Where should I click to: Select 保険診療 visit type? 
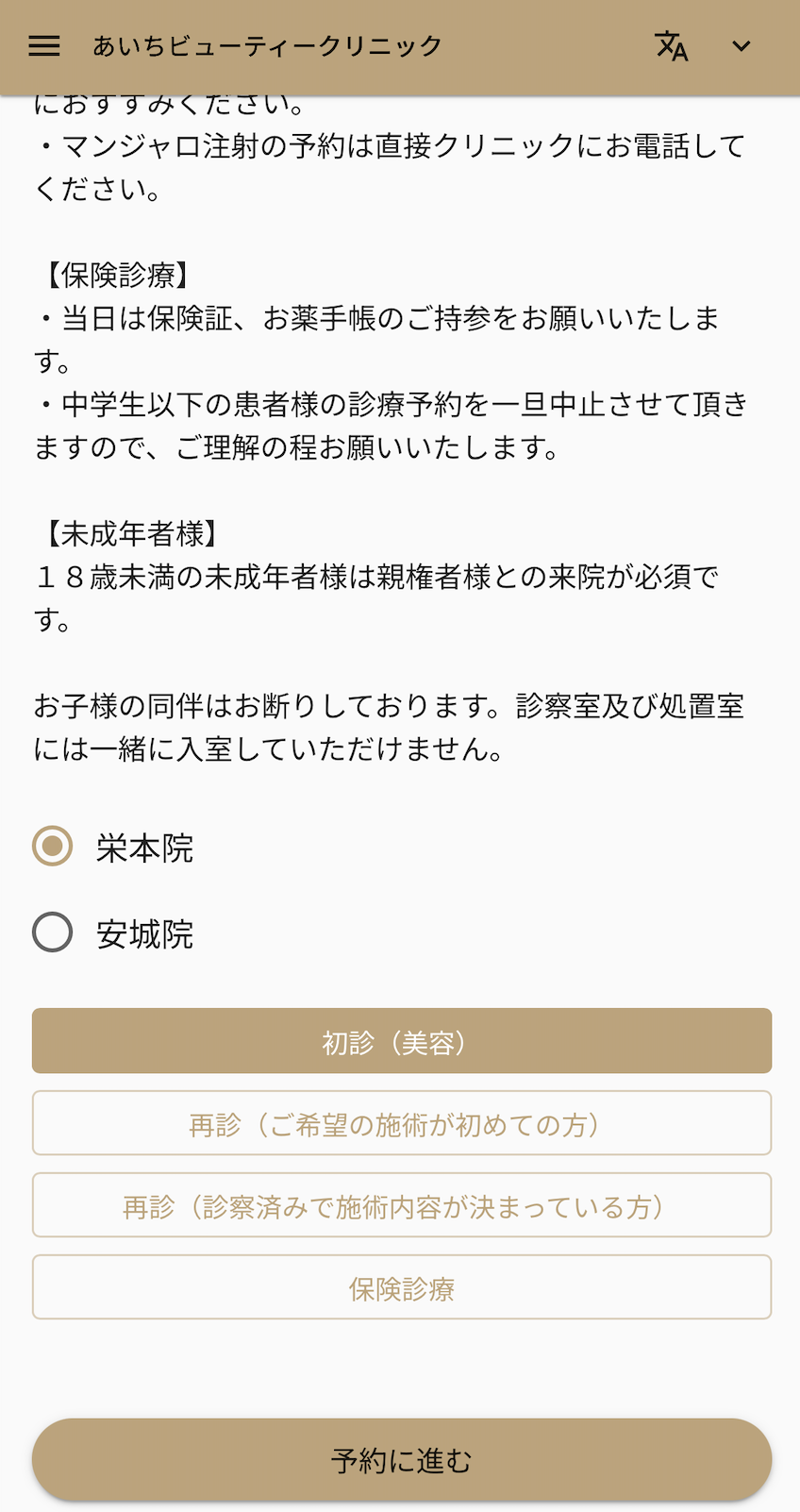(x=402, y=1287)
